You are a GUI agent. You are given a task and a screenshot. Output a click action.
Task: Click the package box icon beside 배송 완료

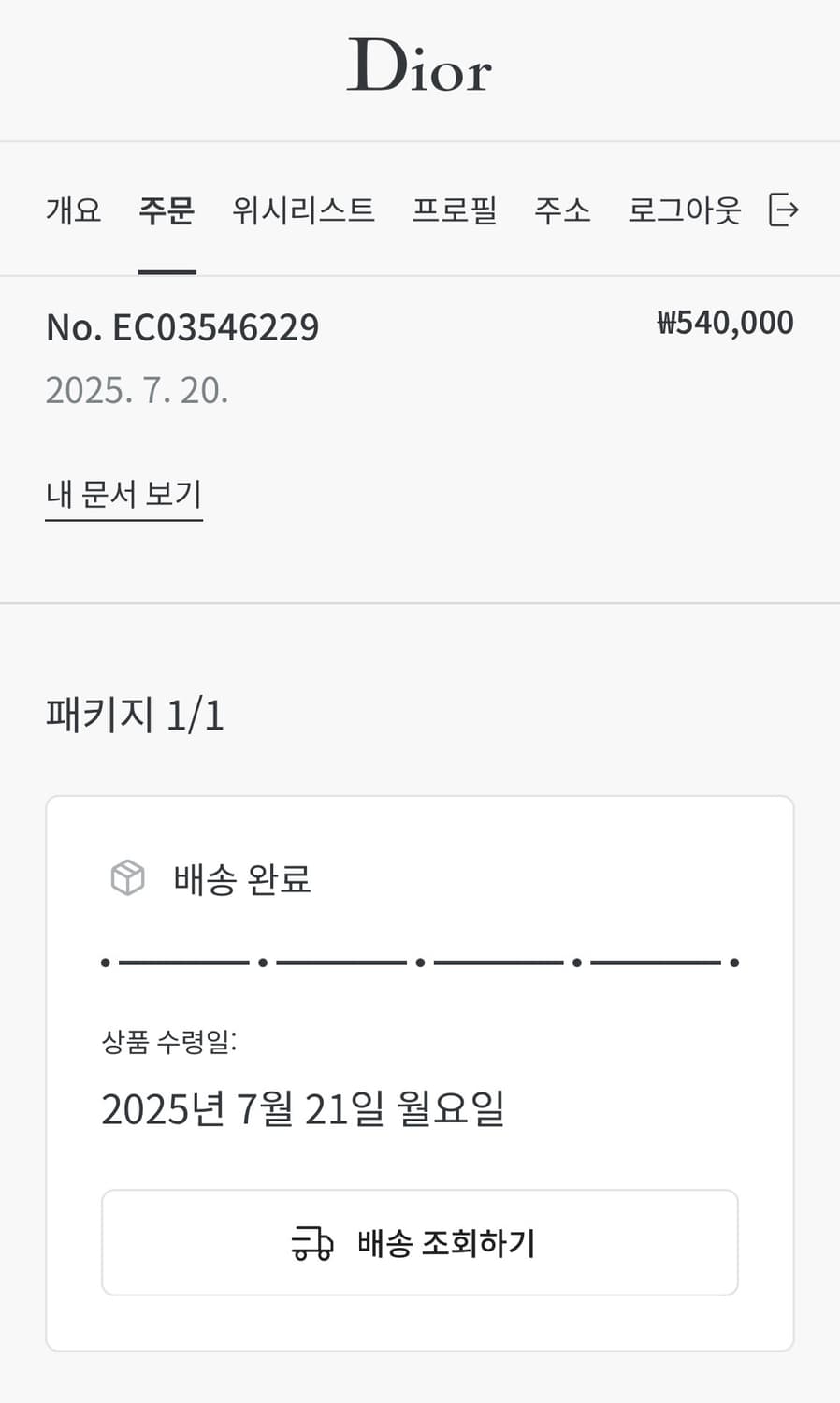[x=125, y=877]
